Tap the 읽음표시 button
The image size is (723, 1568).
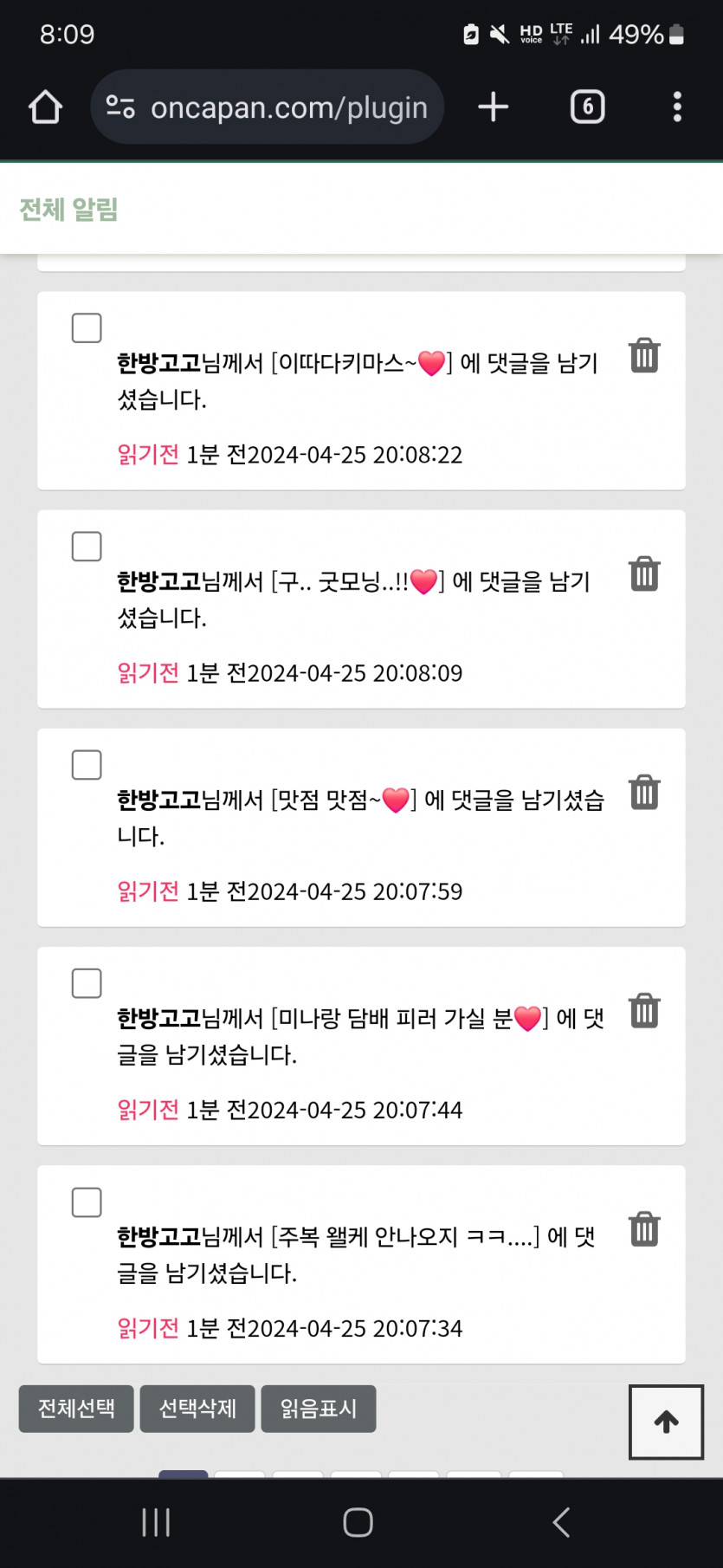point(319,1409)
